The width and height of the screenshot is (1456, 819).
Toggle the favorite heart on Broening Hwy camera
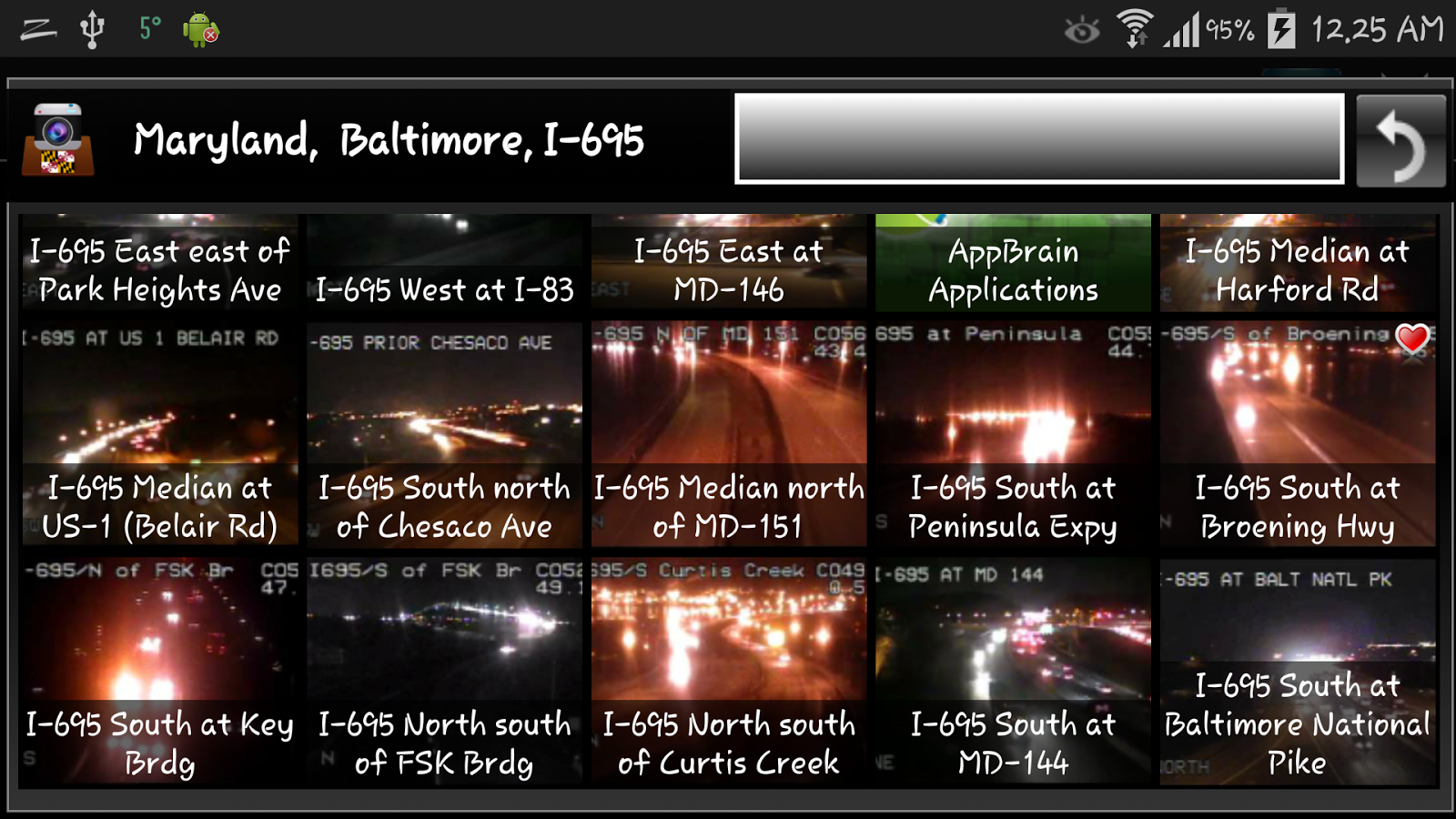tap(1412, 339)
